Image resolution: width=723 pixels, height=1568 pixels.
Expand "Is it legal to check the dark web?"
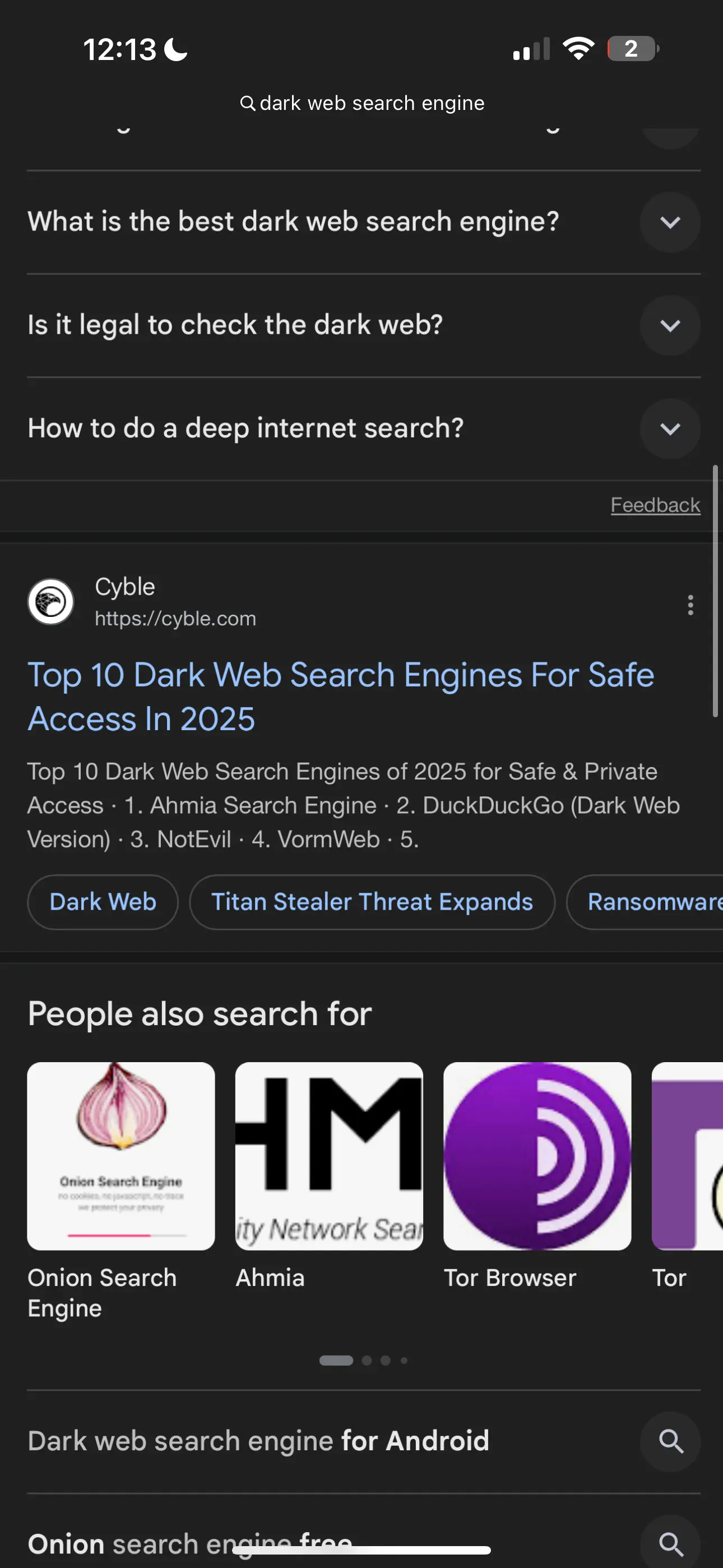pos(364,325)
